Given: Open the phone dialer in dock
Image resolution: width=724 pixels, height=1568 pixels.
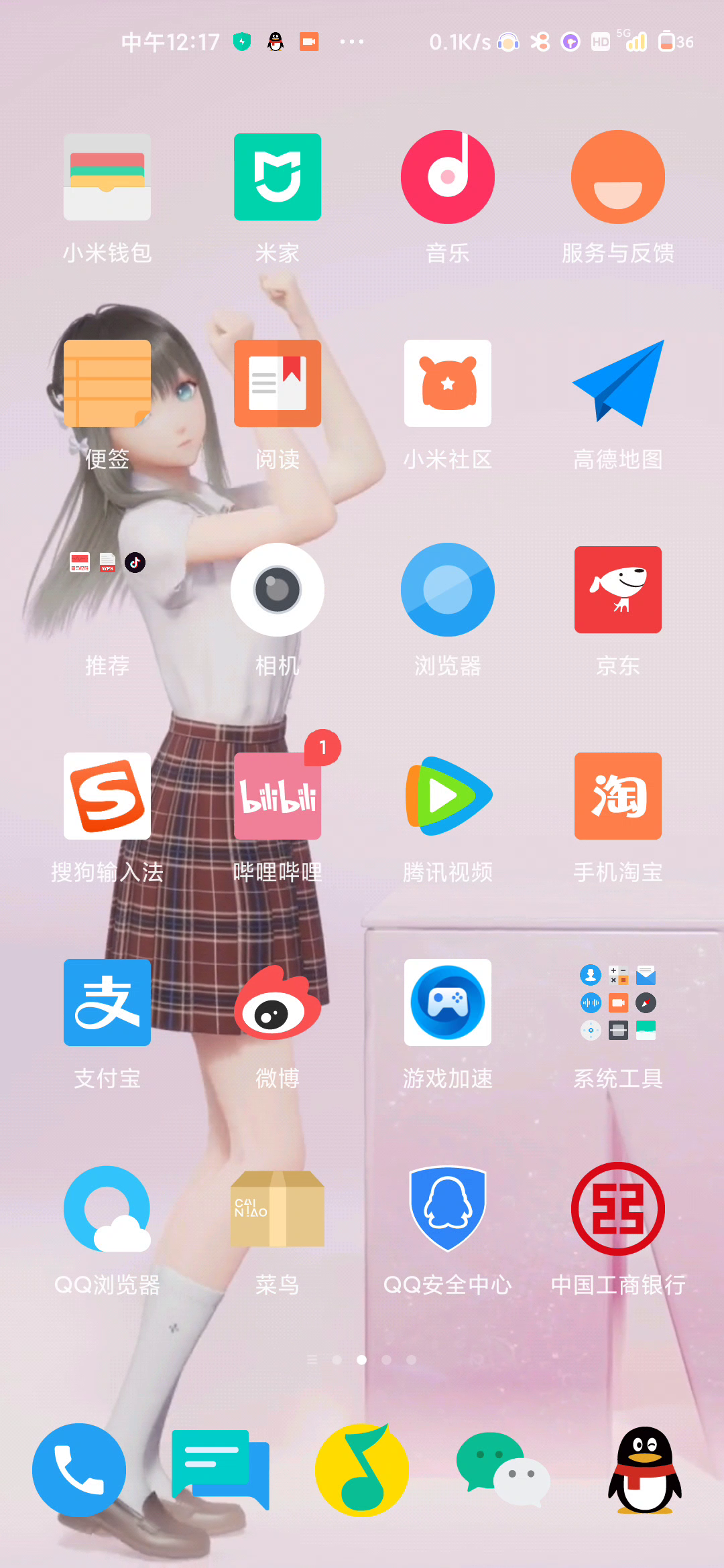Looking at the screenshot, I should pos(79,1470).
